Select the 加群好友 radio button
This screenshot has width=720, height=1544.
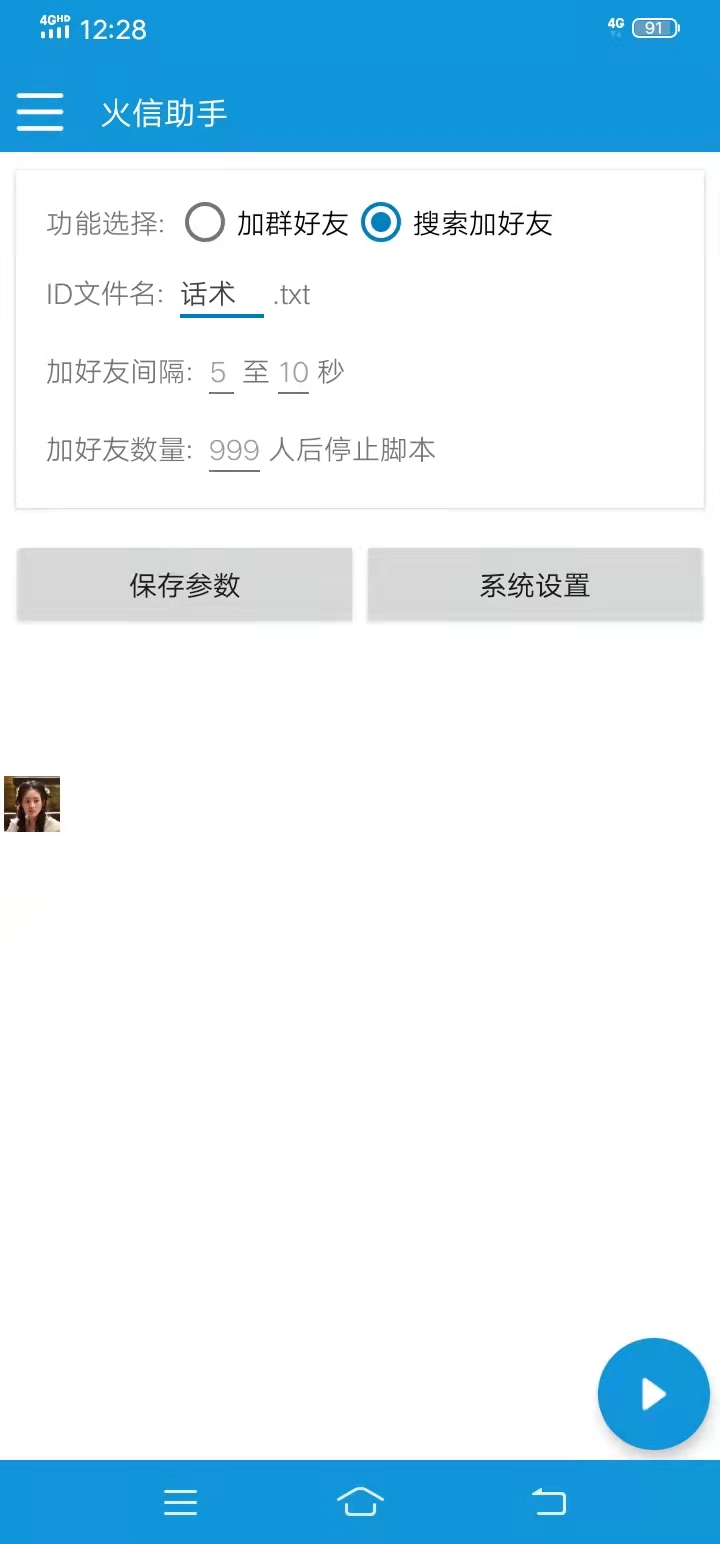[x=205, y=224]
